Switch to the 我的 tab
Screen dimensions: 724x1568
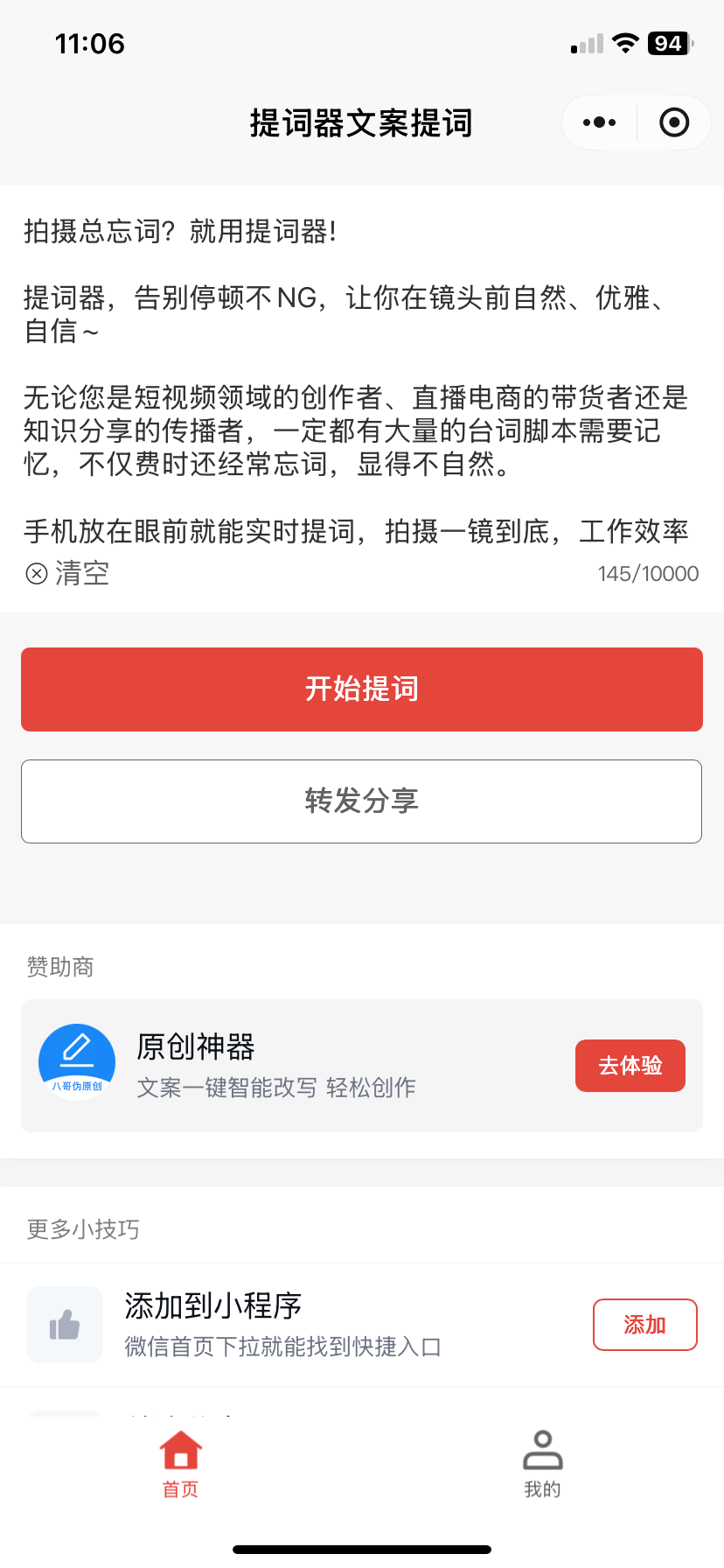click(542, 1463)
